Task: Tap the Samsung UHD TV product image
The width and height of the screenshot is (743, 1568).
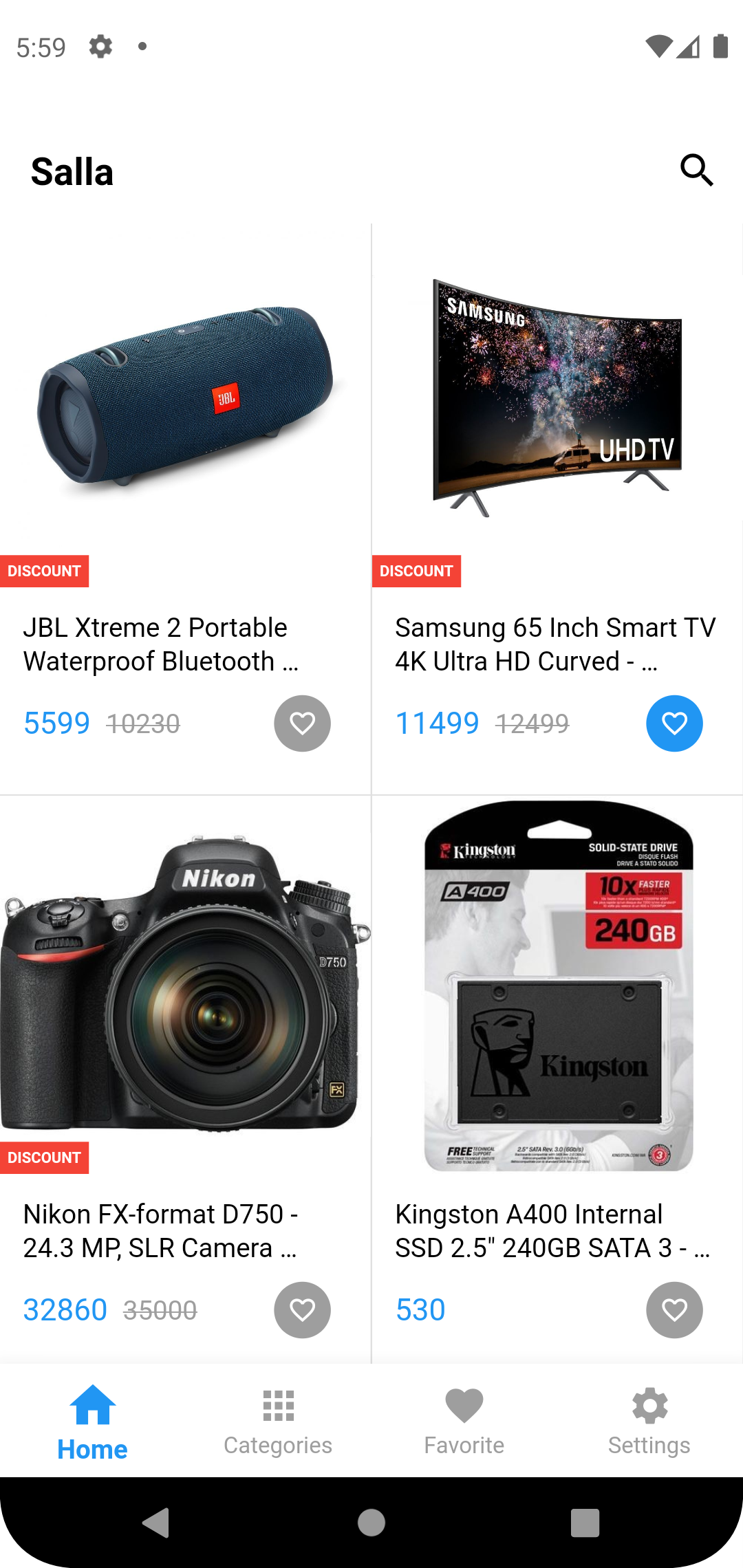Action: (x=556, y=392)
